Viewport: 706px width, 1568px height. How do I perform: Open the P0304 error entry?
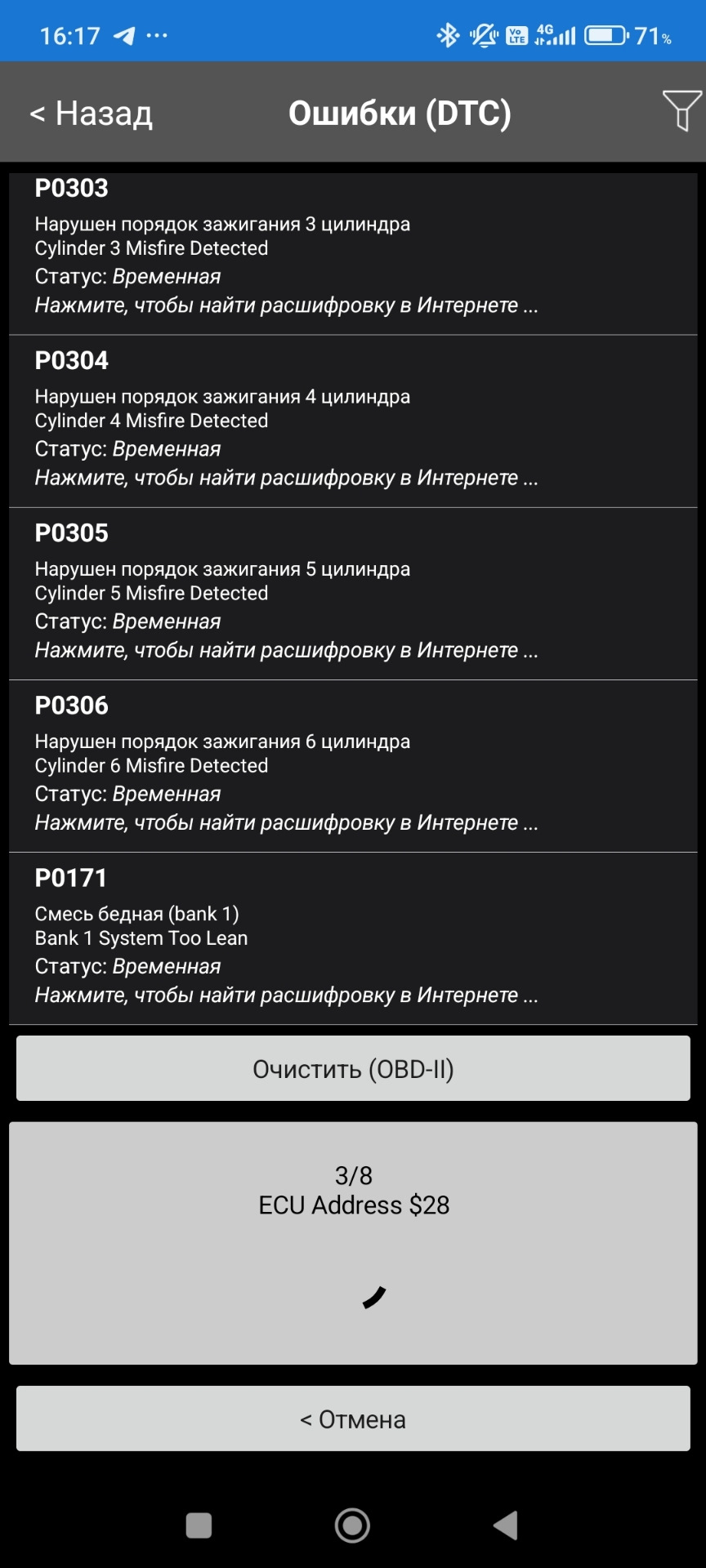pos(351,421)
